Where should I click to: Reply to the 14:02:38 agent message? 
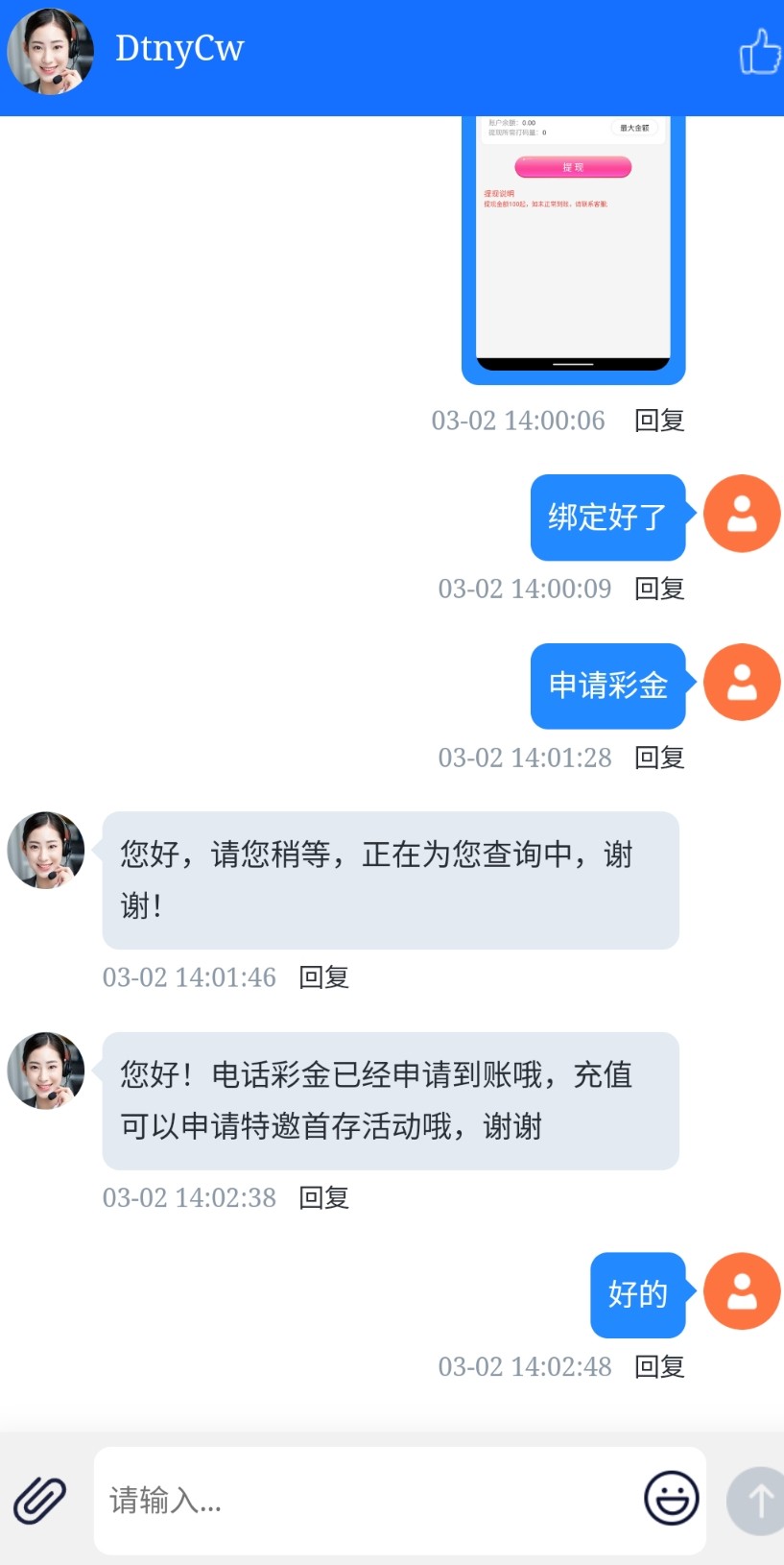323,1197
